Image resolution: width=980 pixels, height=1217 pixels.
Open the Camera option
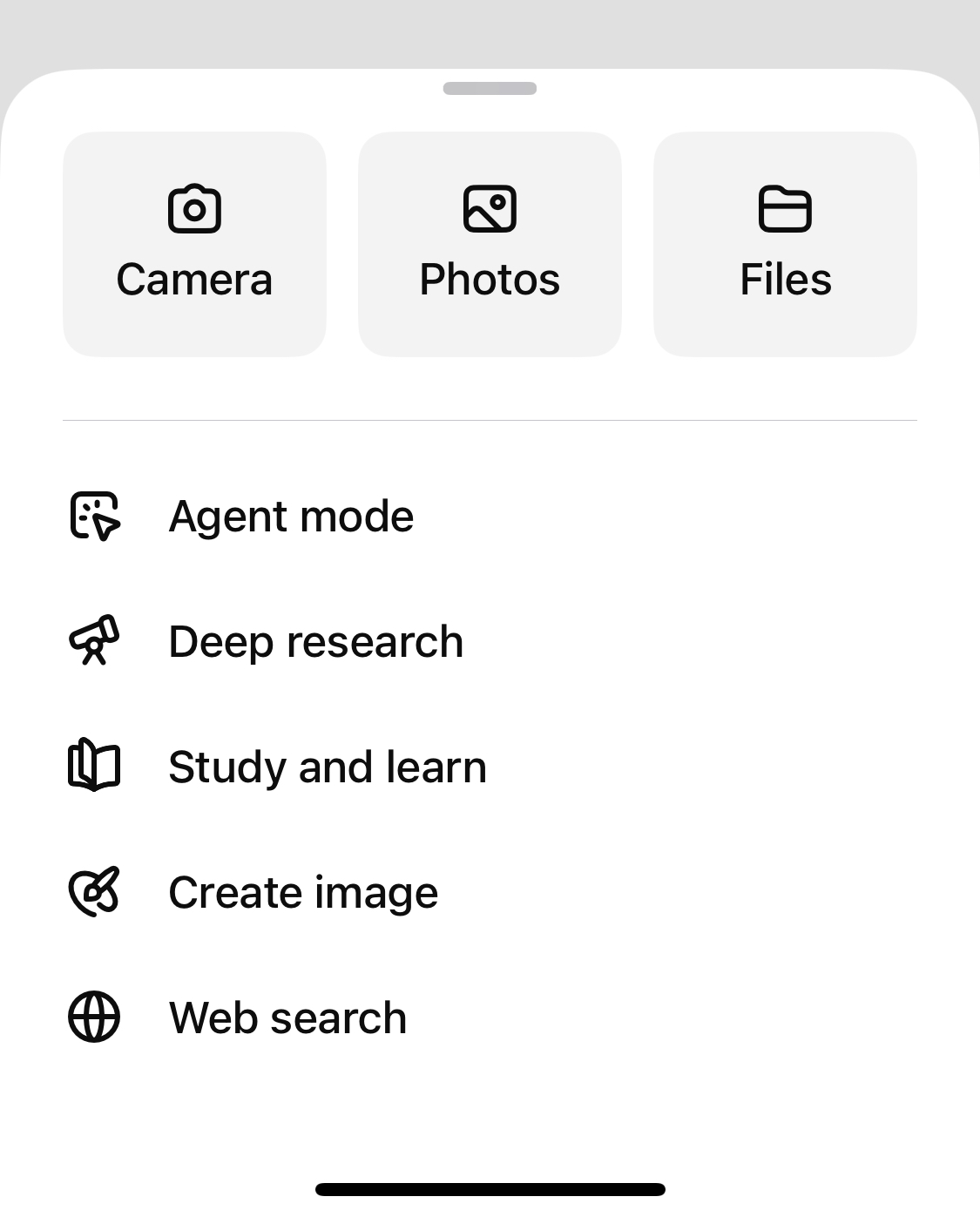pyautogui.click(x=194, y=244)
